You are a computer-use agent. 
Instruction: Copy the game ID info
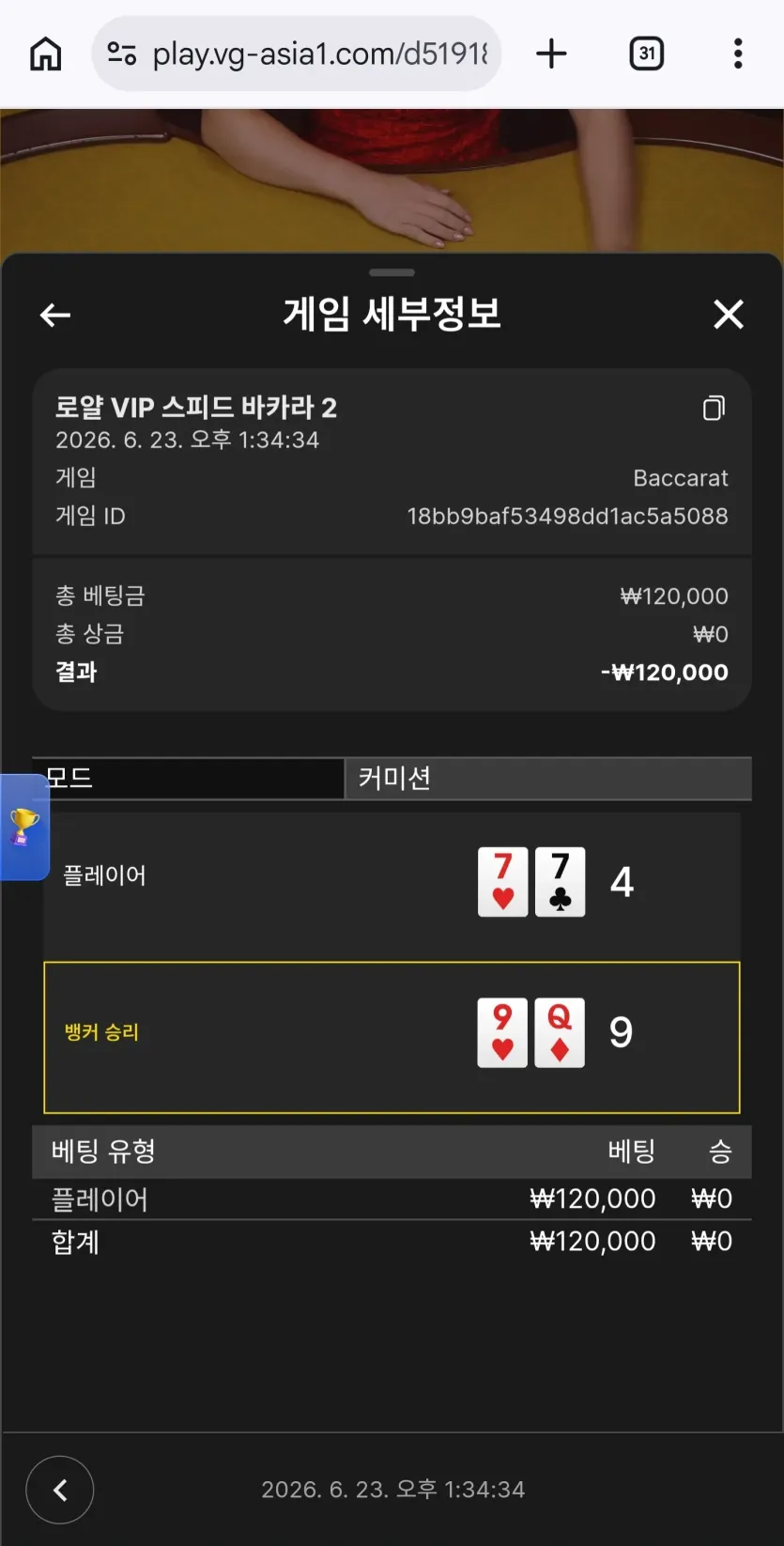(x=714, y=408)
